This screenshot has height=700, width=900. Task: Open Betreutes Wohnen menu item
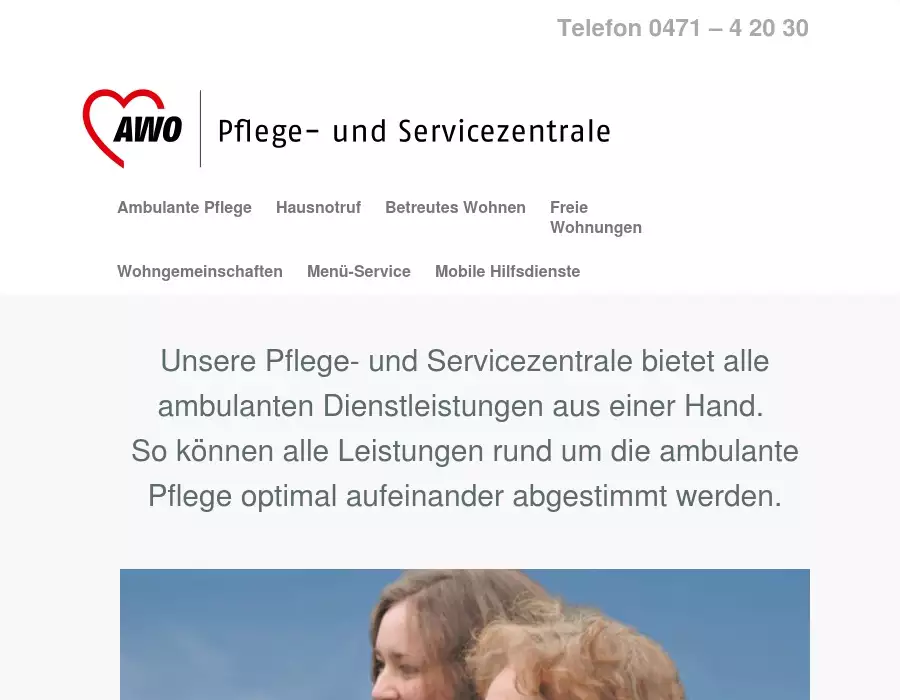(x=455, y=208)
